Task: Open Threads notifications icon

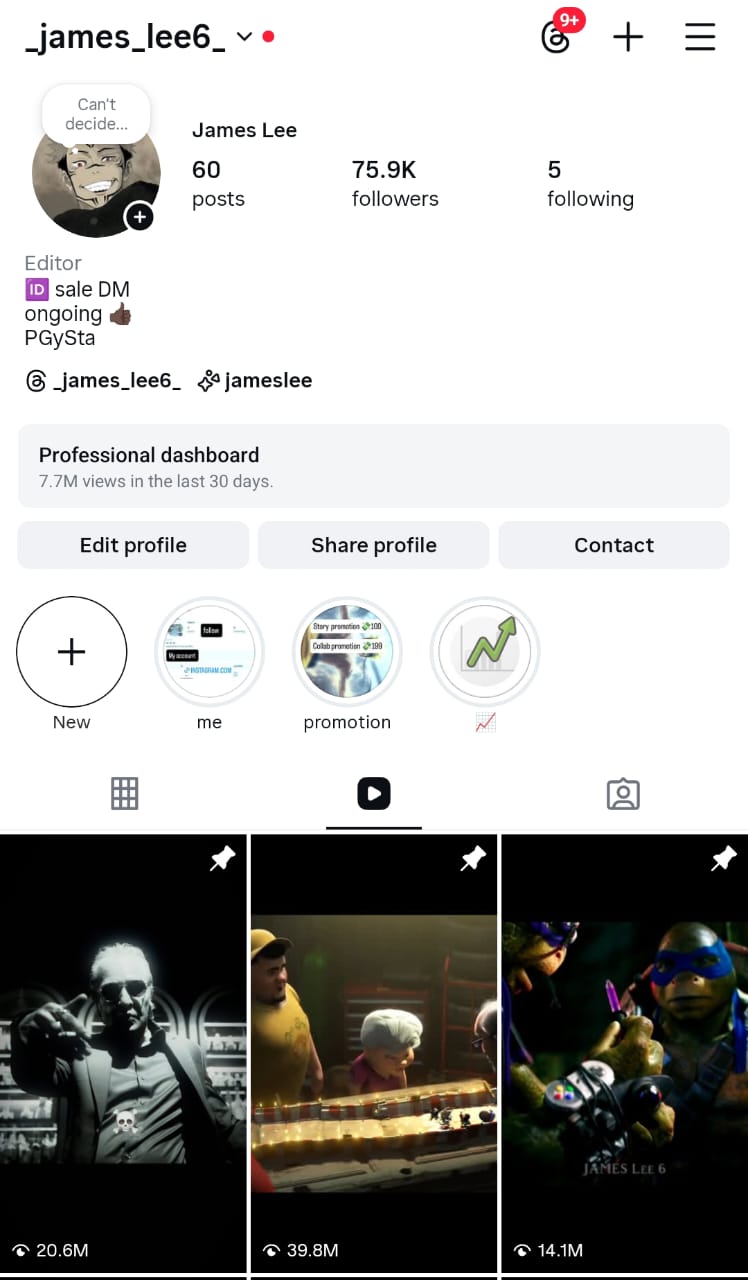Action: coord(556,38)
